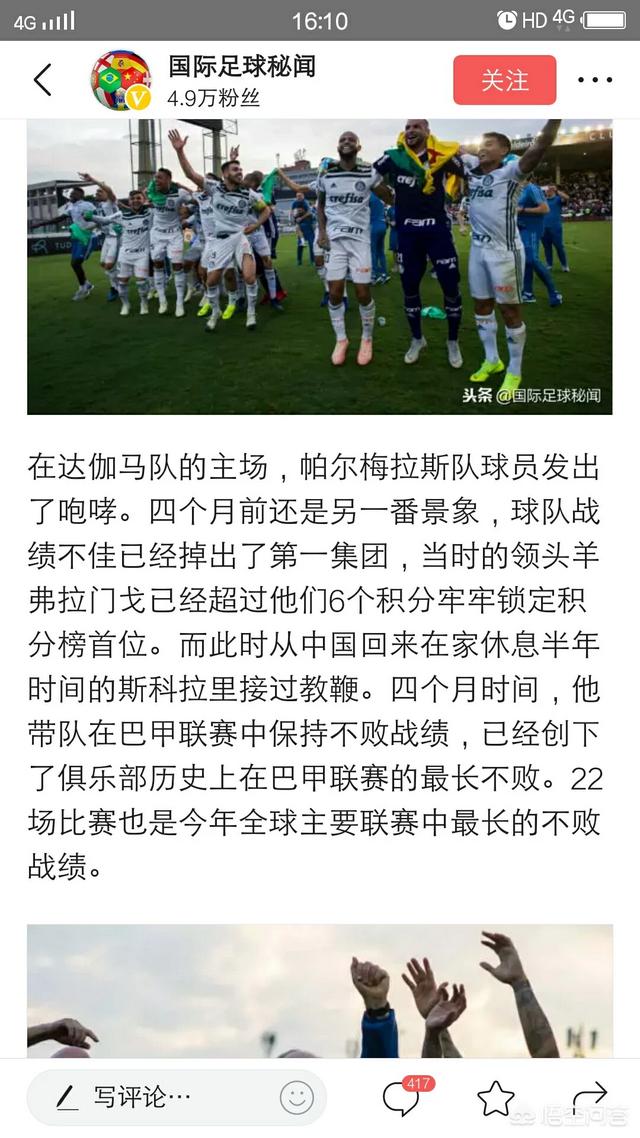Open the three-dot overflow menu
Image resolution: width=640 pixels, height=1138 pixels.
coord(595,80)
